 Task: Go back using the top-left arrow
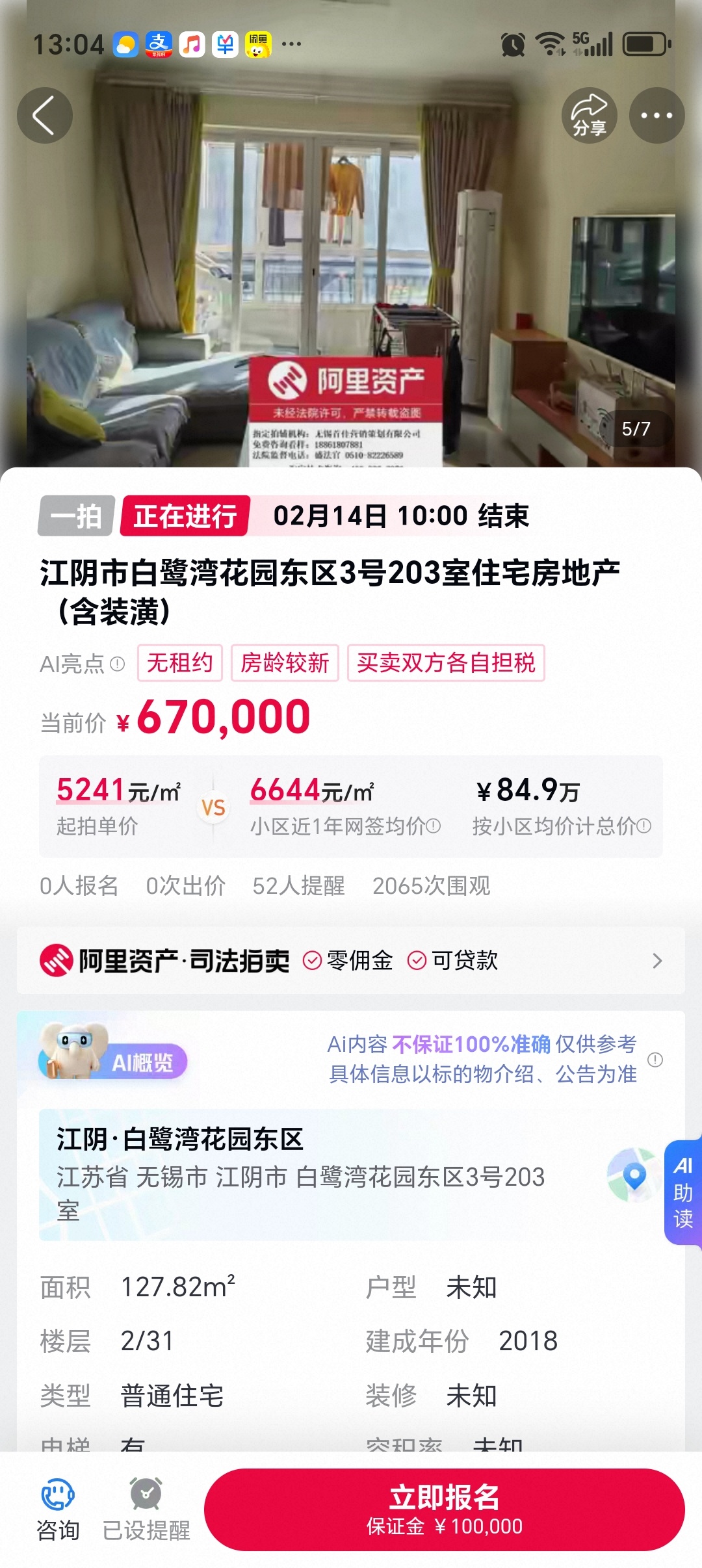point(44,116)
